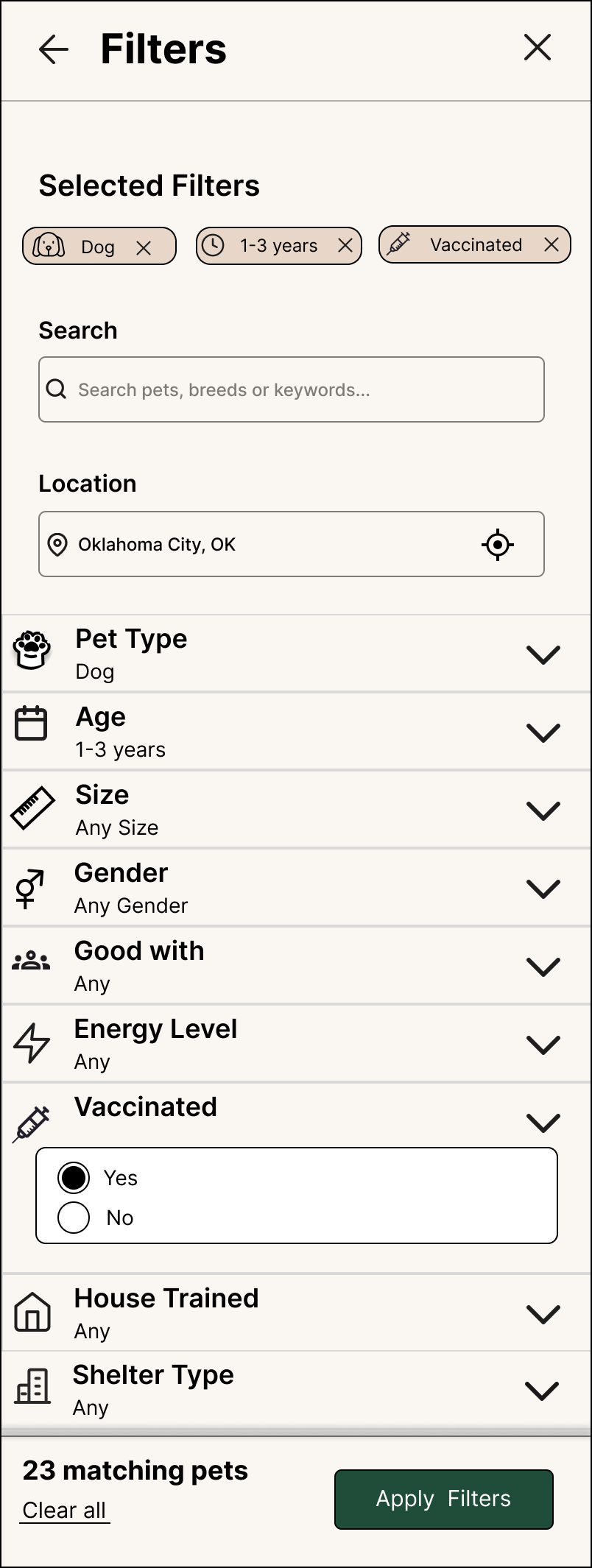Expand the Energy Level section
Image resolution: width=592 pixels, height=1568 pixels.
(x=296, y=1044)
